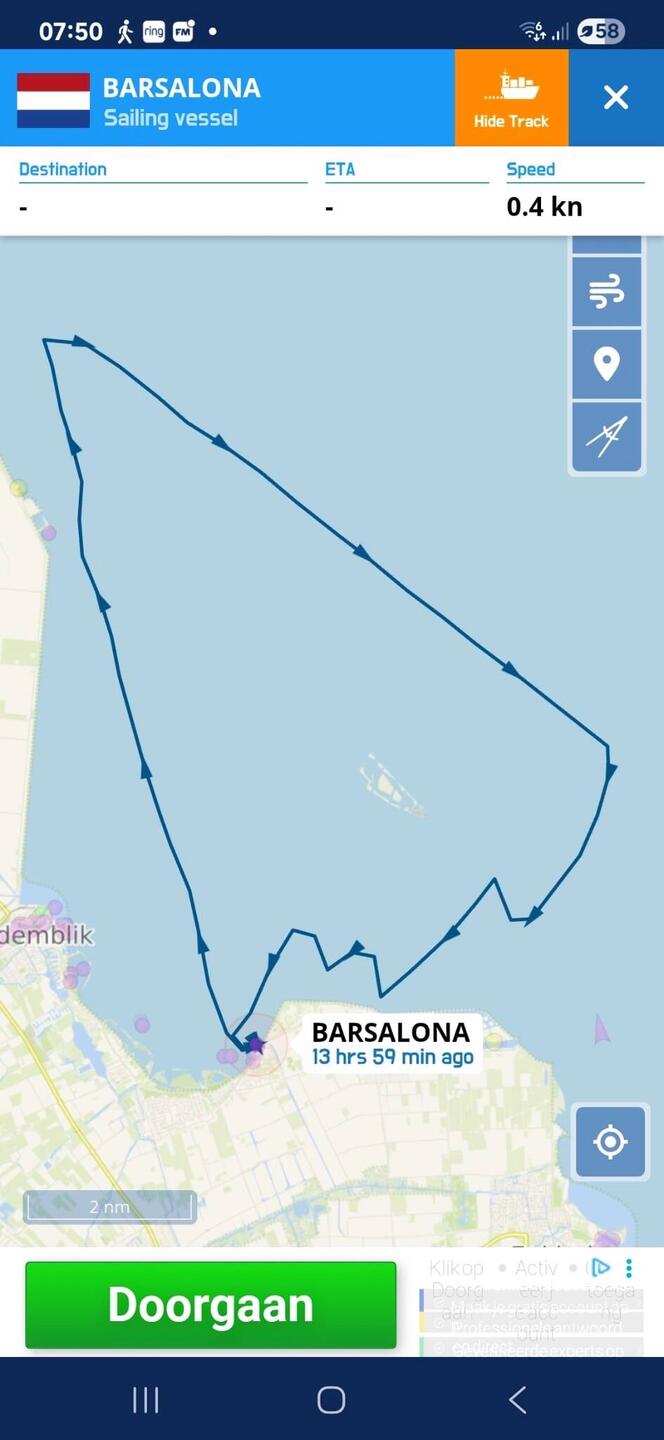Open the wind layer button

pos(606,292)
